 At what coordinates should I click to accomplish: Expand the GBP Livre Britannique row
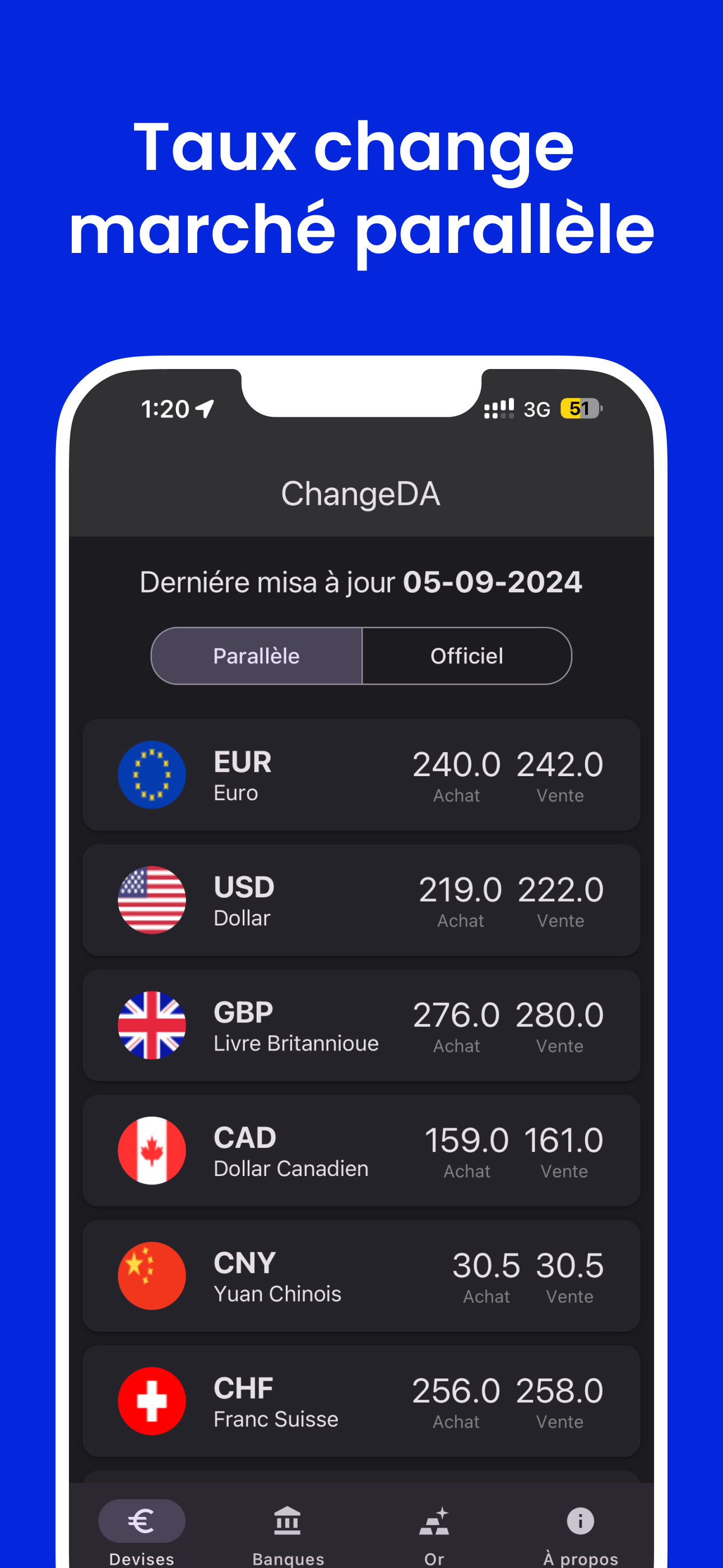[x=361, y=1025]
